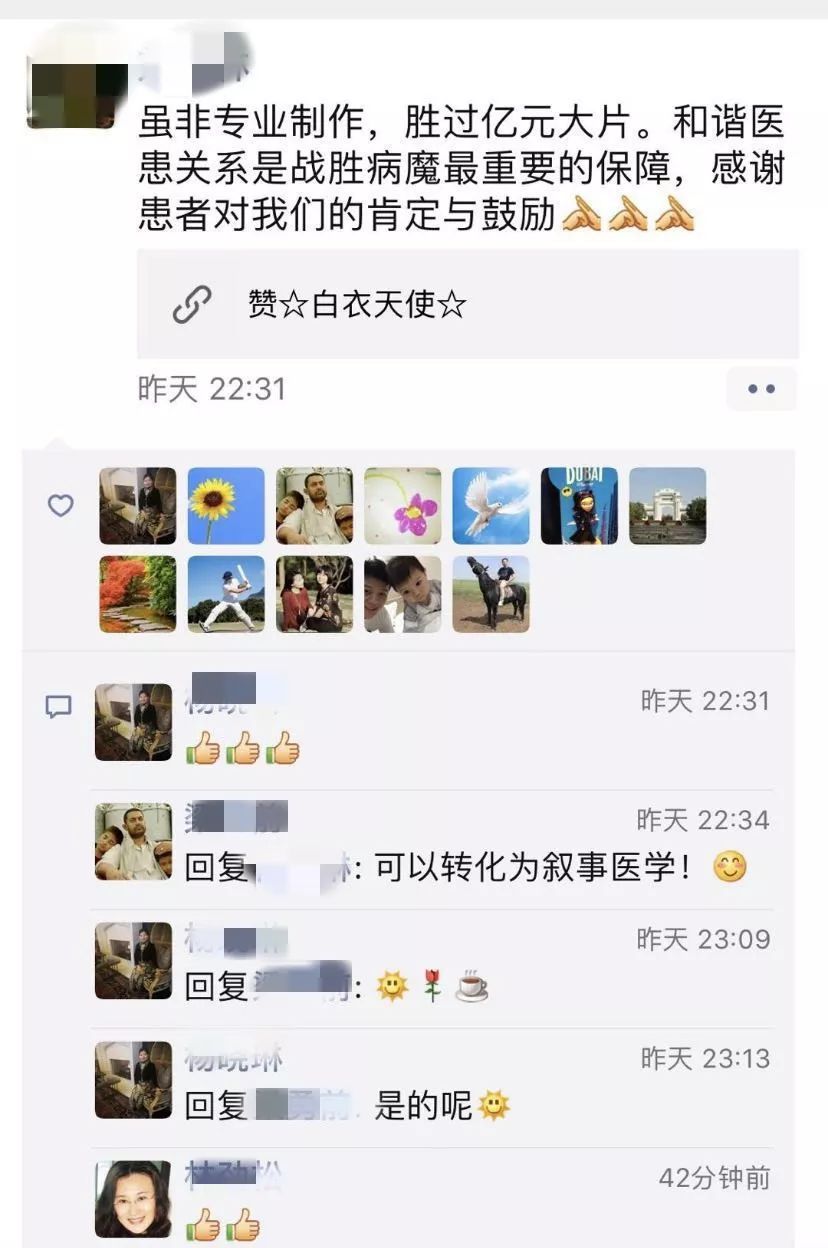Open the shared link 赞☆白衣天使☆
828x1248 pixels.
467,304
